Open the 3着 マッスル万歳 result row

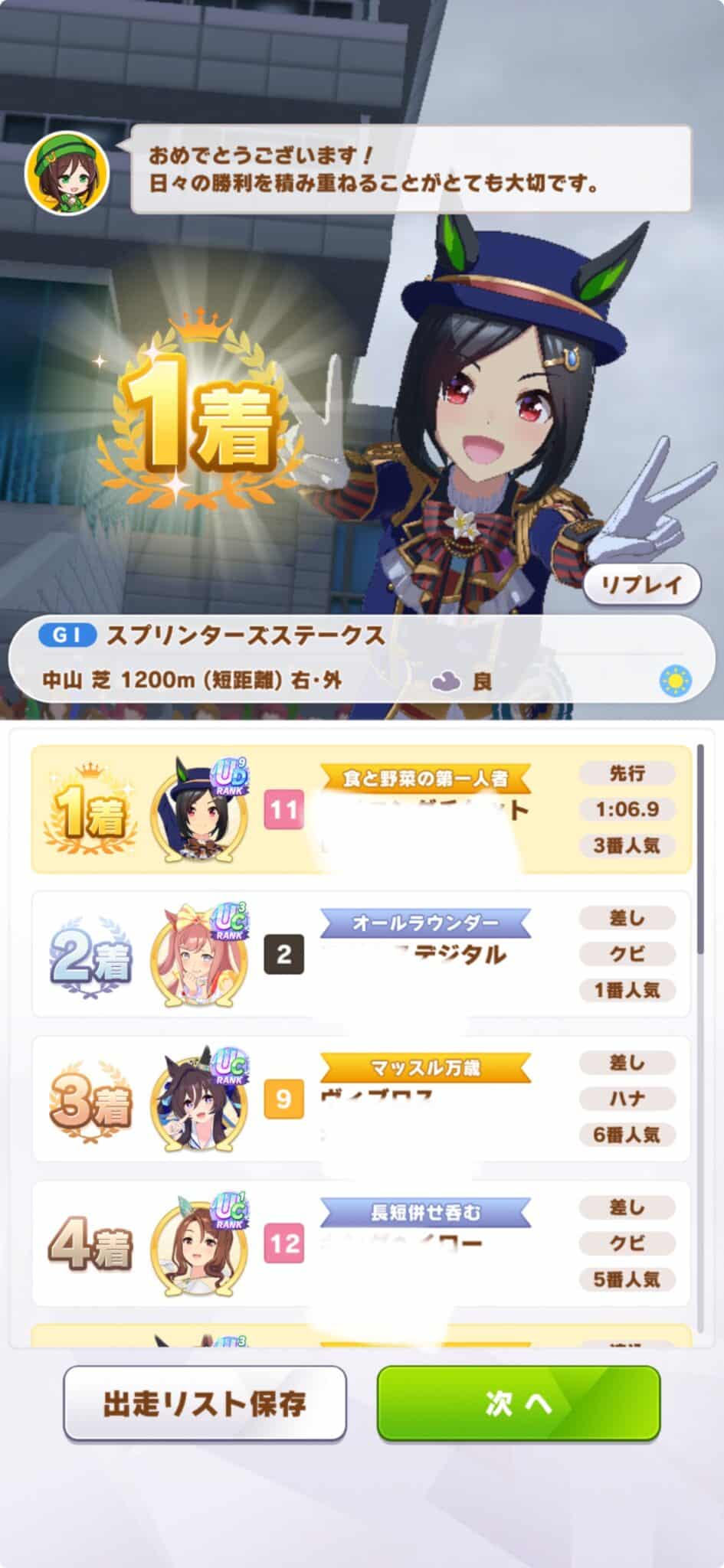(361, 1099)
